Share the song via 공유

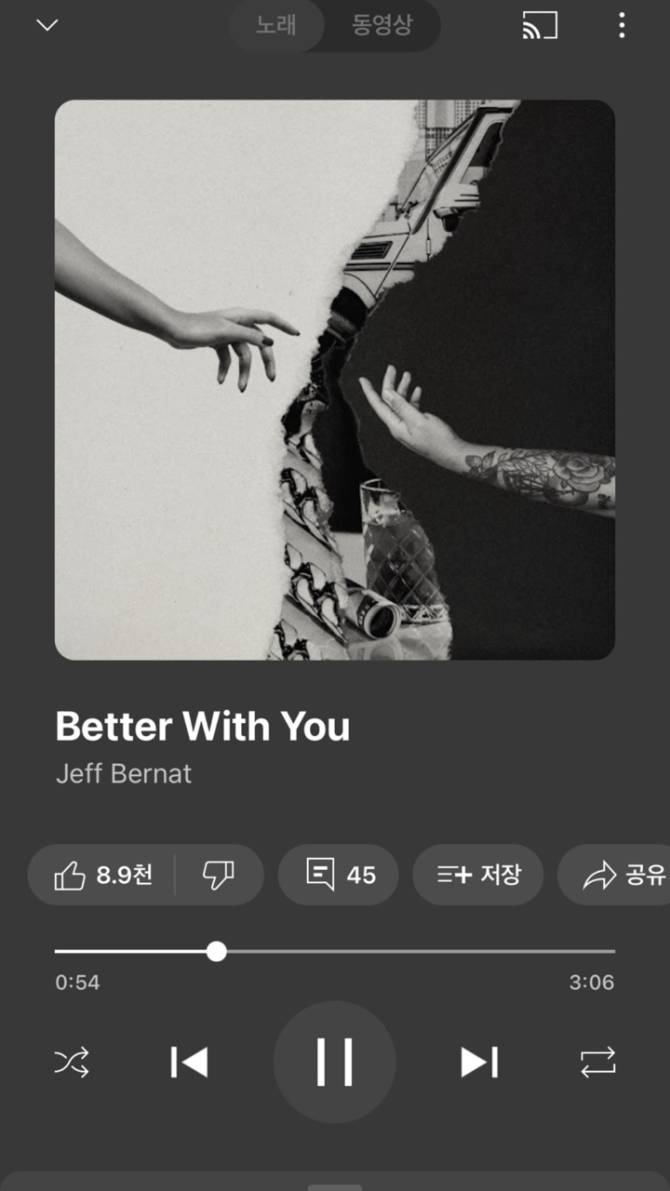coord(614,874)
